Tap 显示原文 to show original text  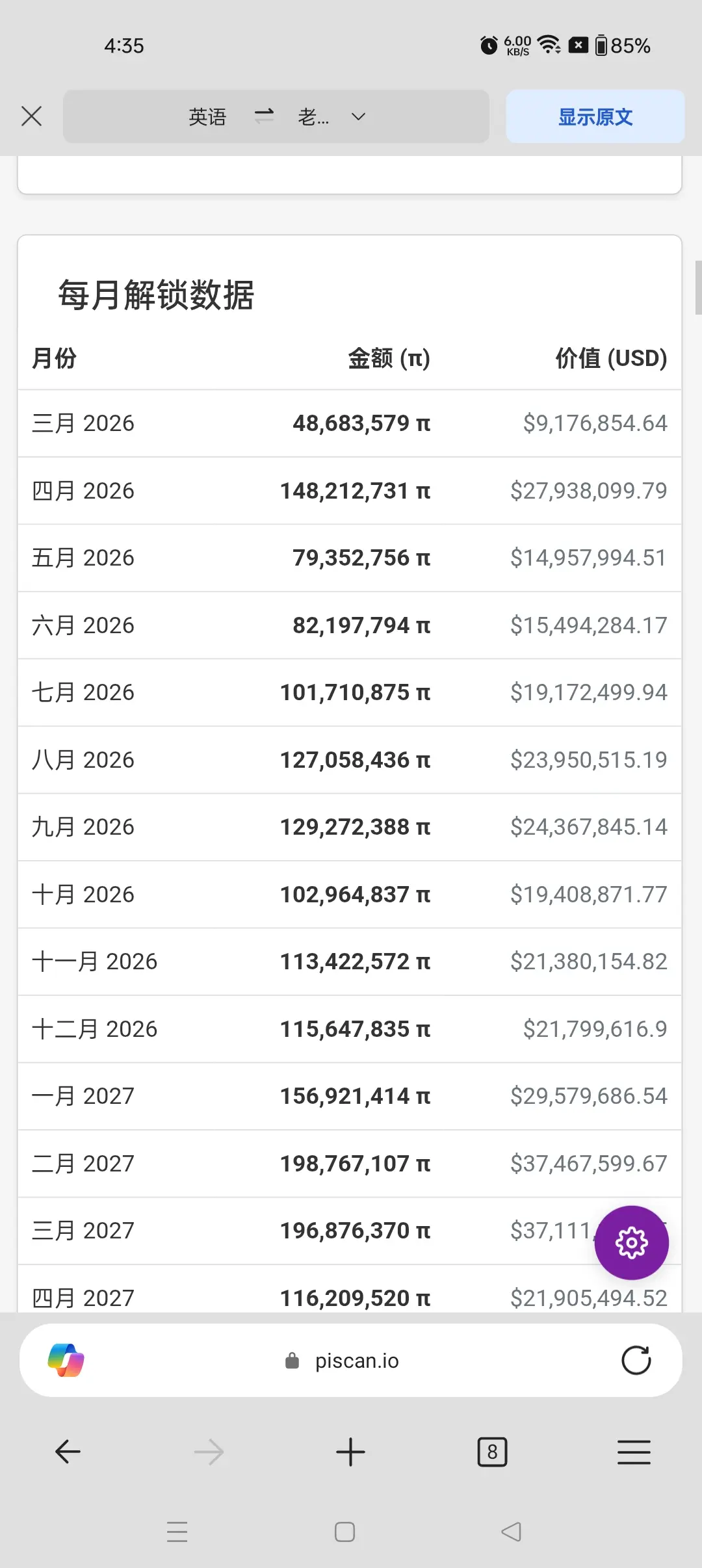point(595,116)
